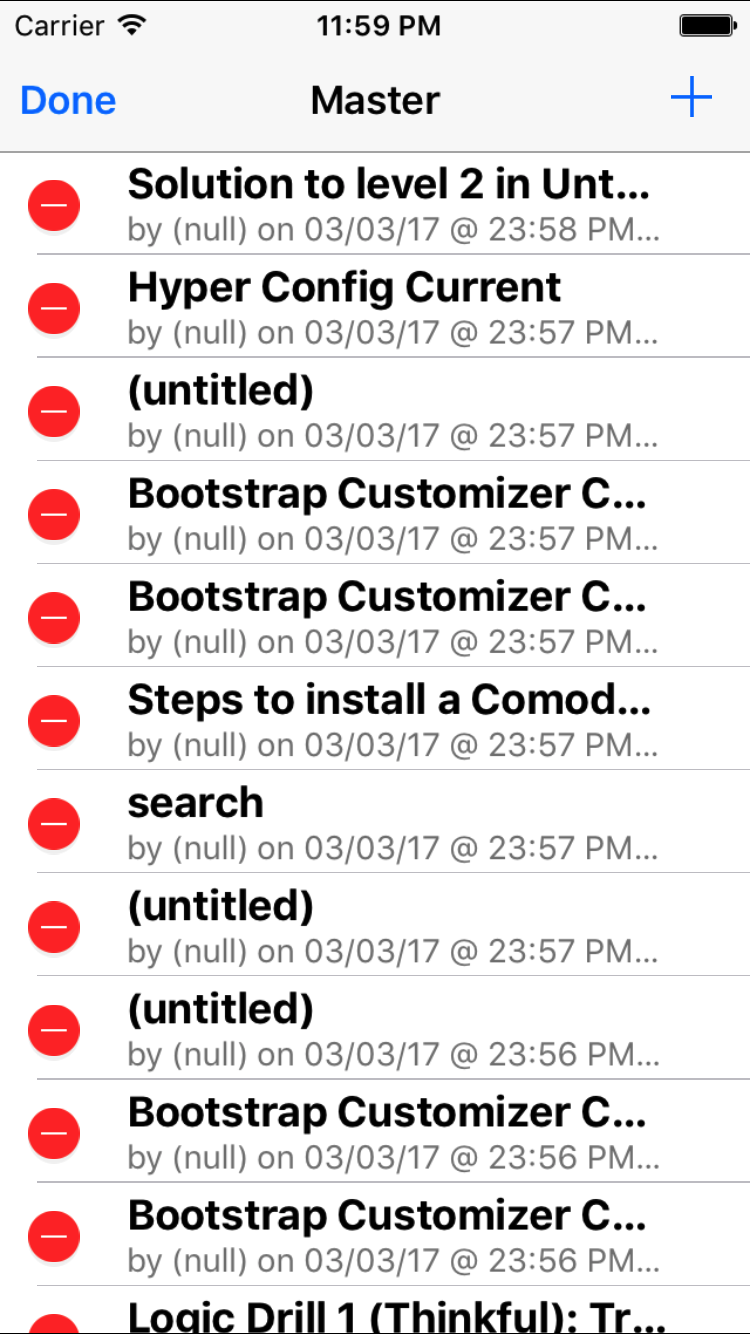Remove the untitled entry dated 23:56 PM
Viewport: 750px width, 1334px height.
(54, 1029)
